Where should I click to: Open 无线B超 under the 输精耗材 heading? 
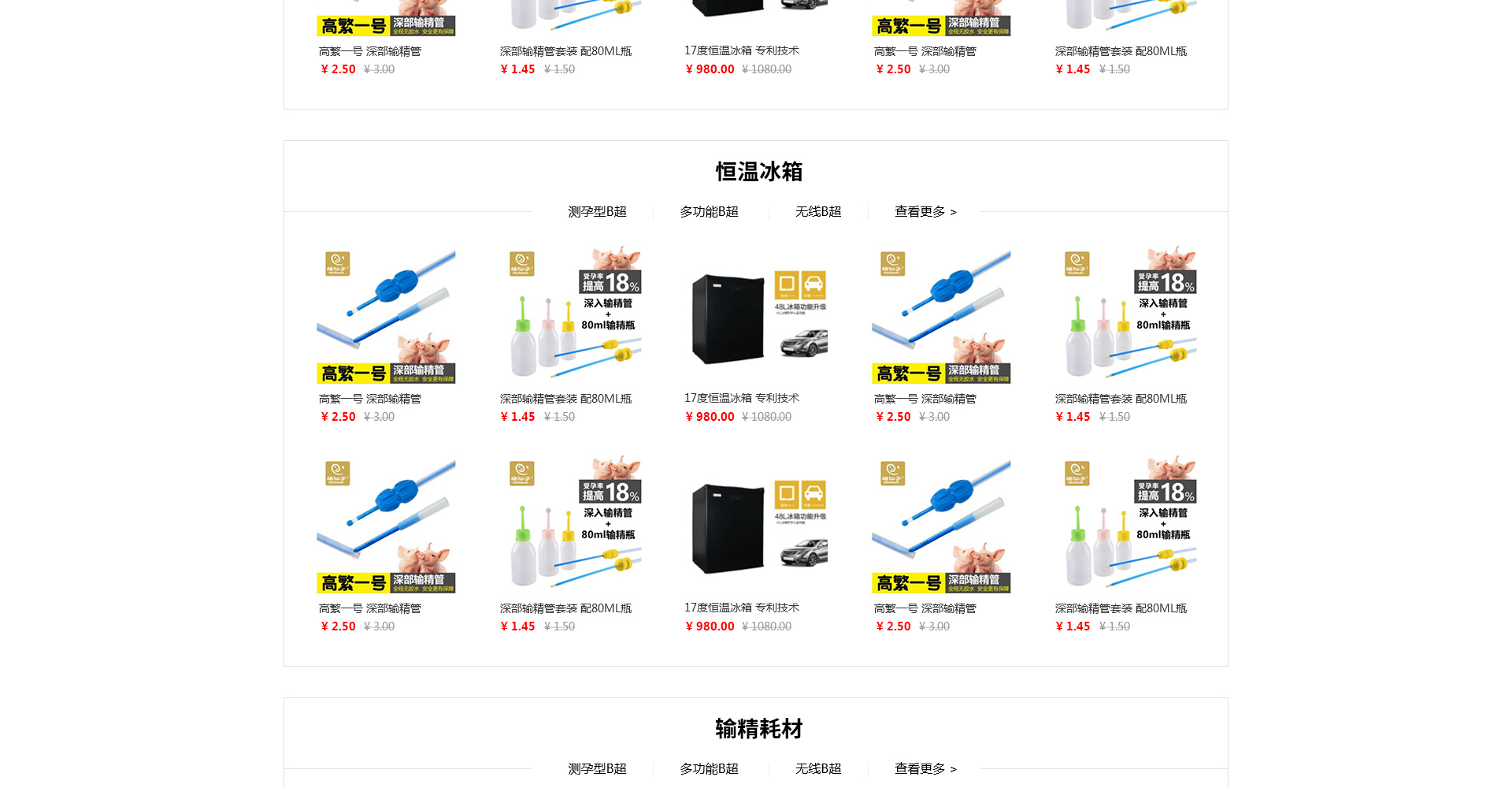coord(818,769)
